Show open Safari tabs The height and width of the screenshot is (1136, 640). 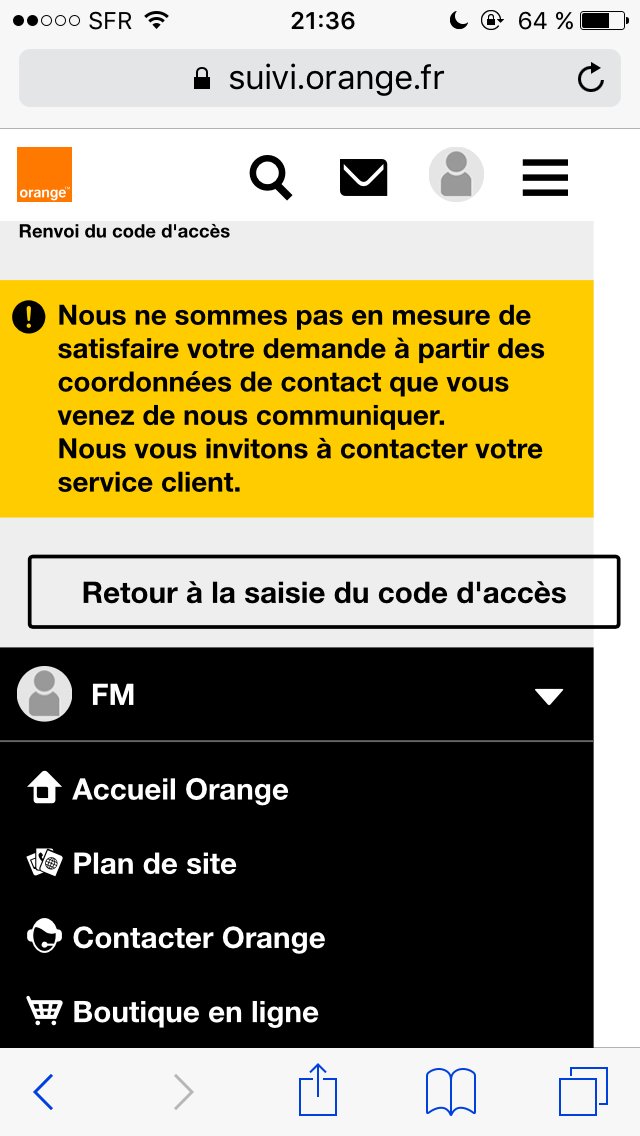(582, 1092)
